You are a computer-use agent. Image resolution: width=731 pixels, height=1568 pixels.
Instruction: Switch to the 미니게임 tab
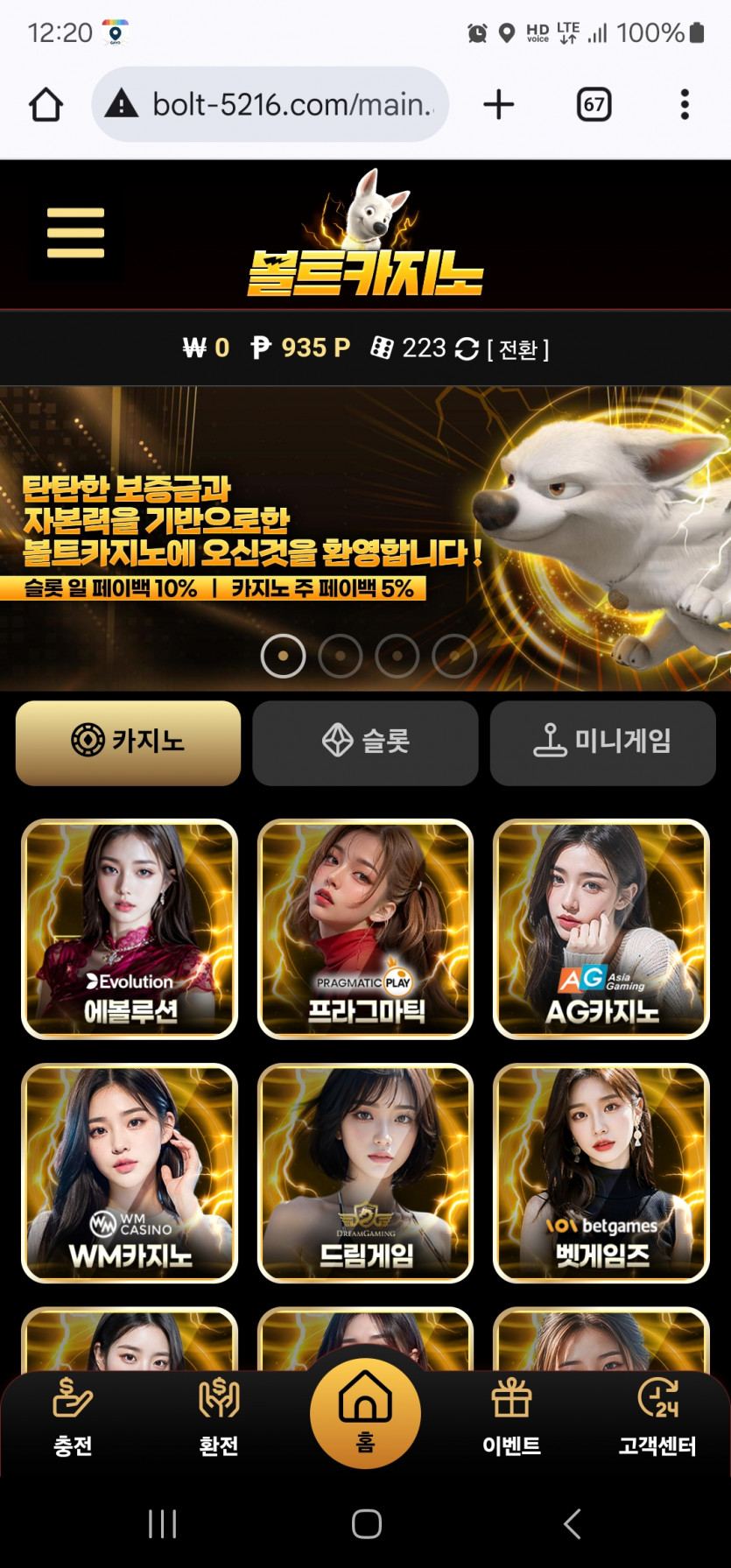coord(602,742)
